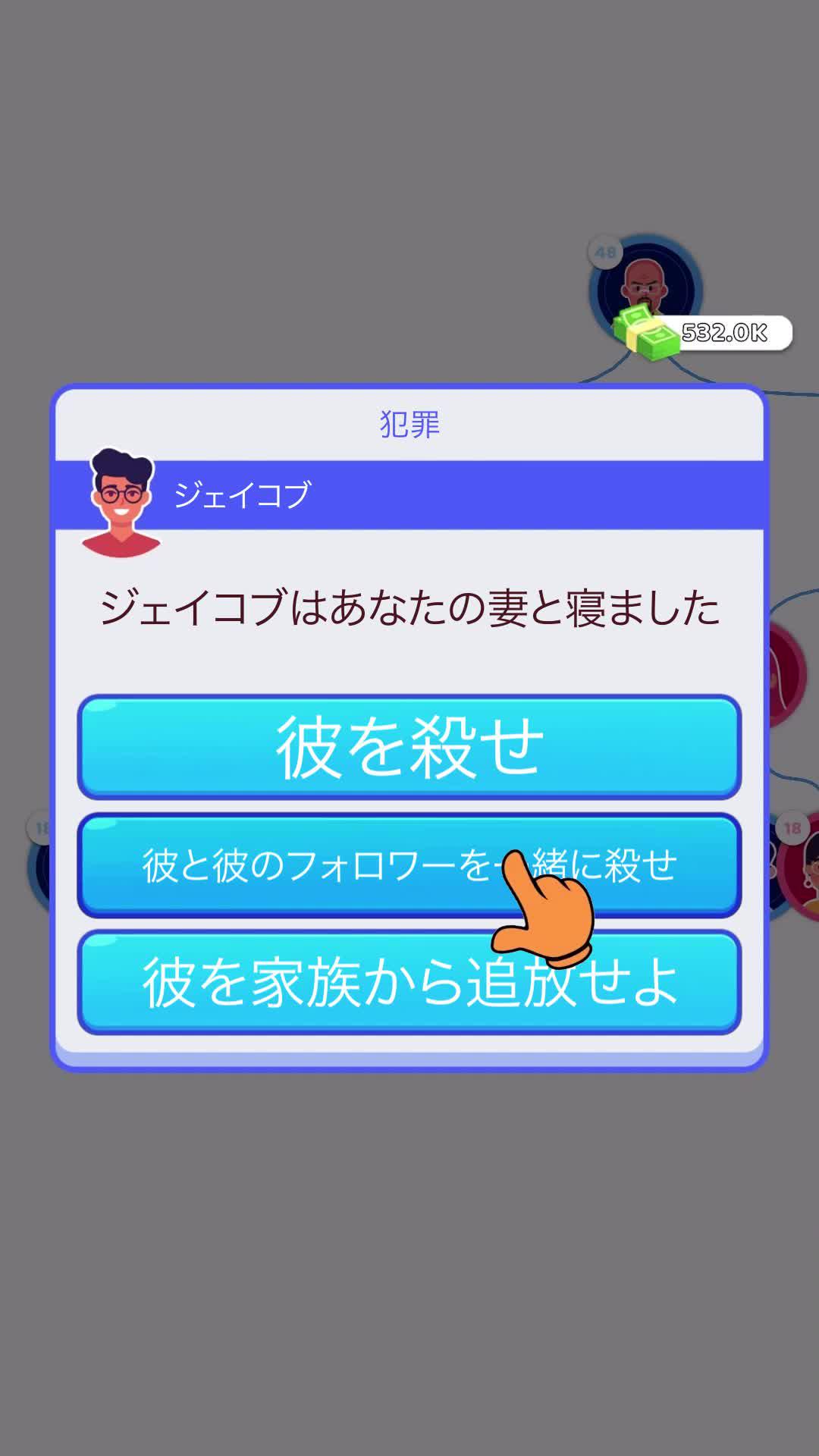Tap the kill option highlighted by the hand
Viewport: 819px width, 1456px height.
click(409, 864)
